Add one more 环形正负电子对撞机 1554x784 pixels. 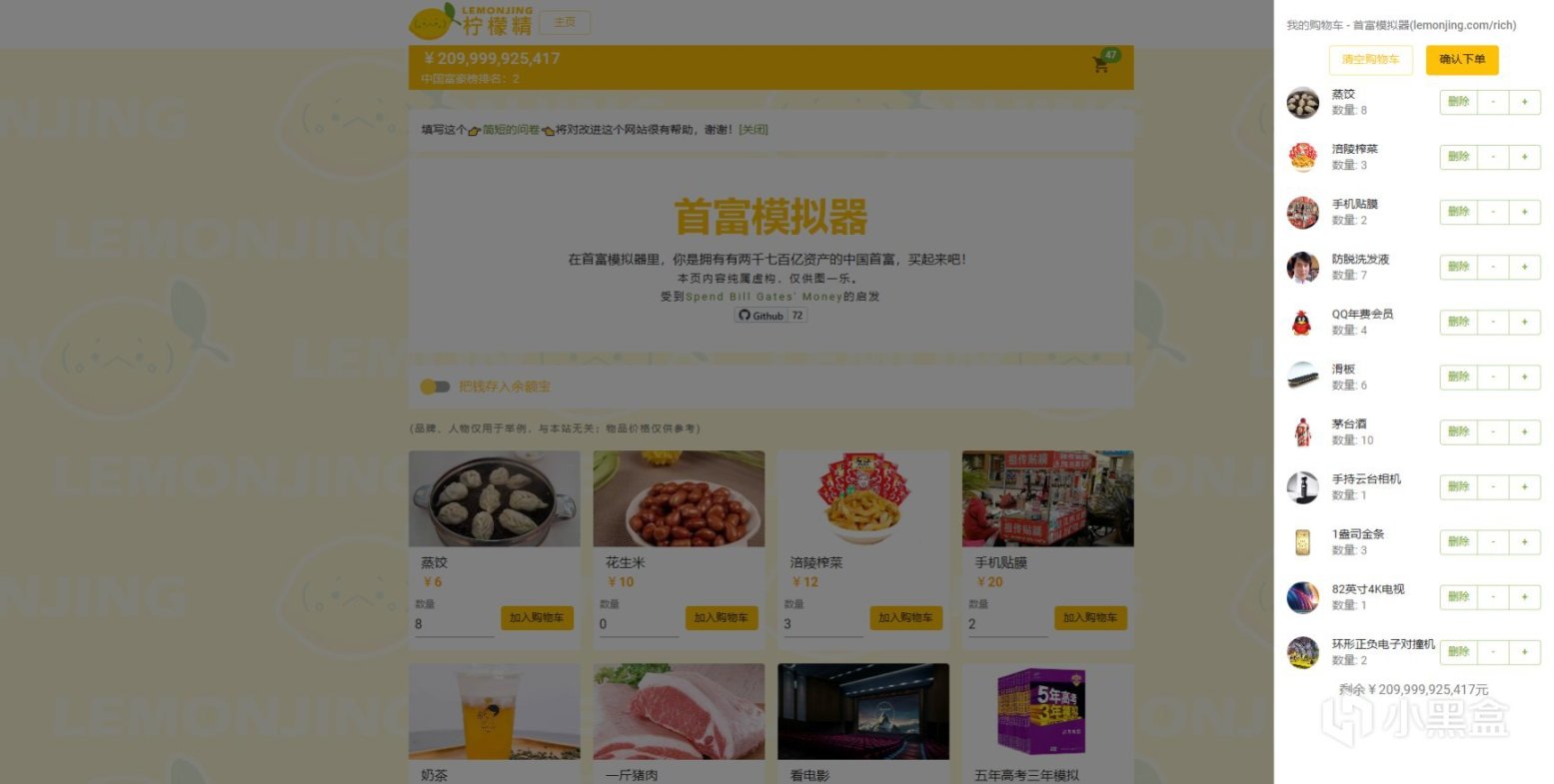[x=1524, y=651]
